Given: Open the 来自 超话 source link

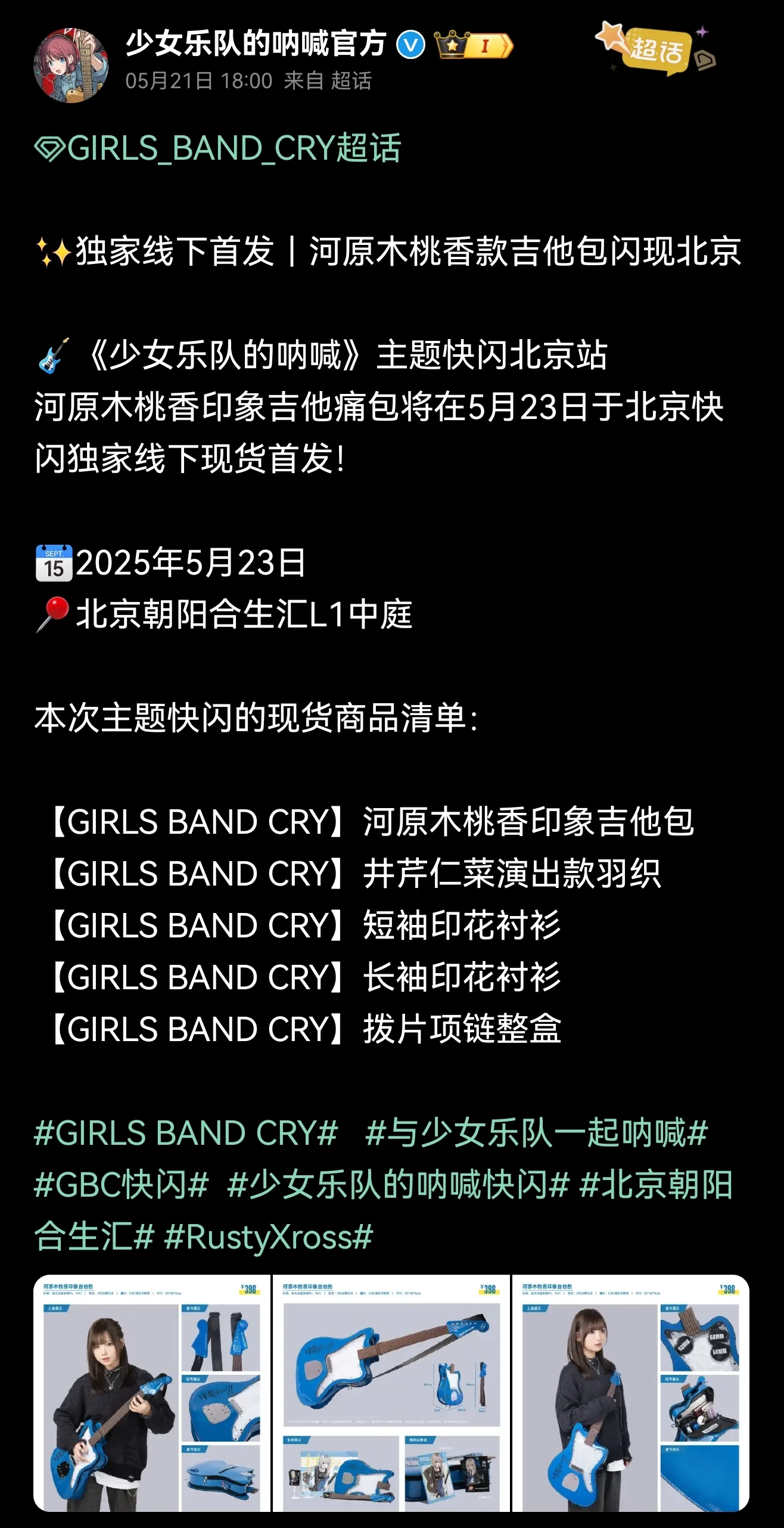Looking at the screenshot, I should pyautogui.click(x=328, y=81).
